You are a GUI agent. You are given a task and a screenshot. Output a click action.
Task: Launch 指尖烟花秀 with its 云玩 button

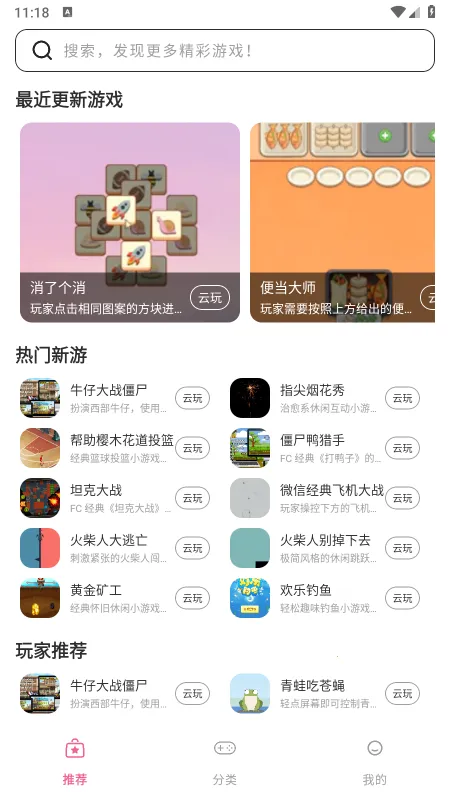click(402, 398)
